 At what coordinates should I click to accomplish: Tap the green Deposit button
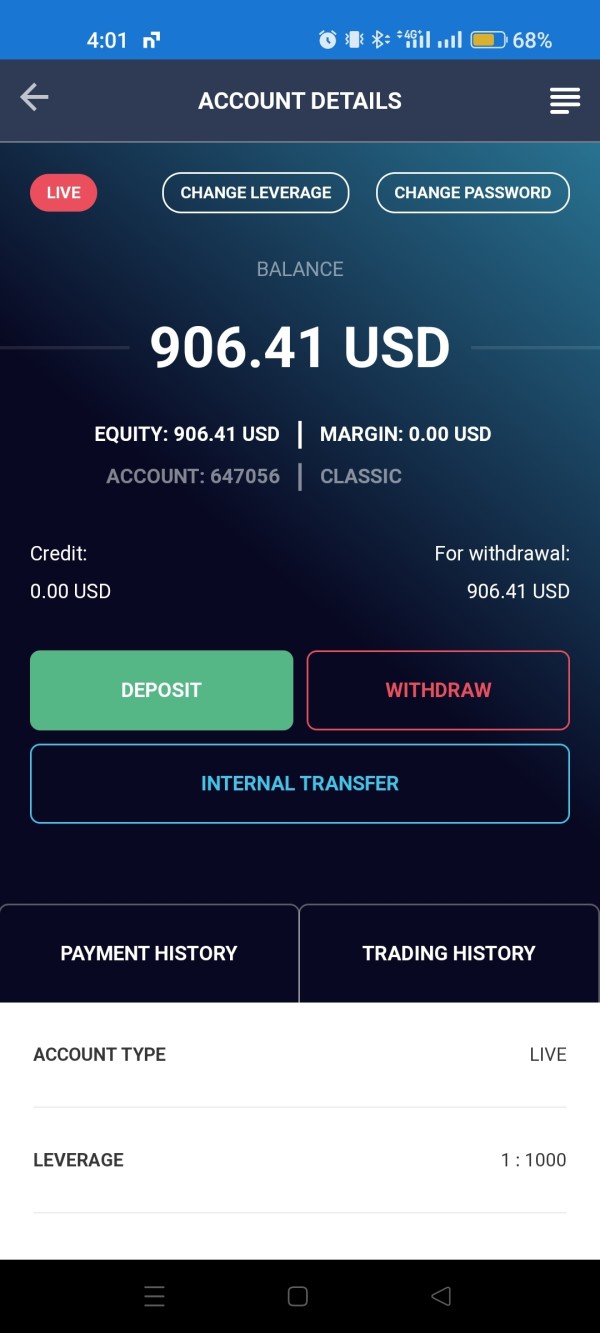162,690
